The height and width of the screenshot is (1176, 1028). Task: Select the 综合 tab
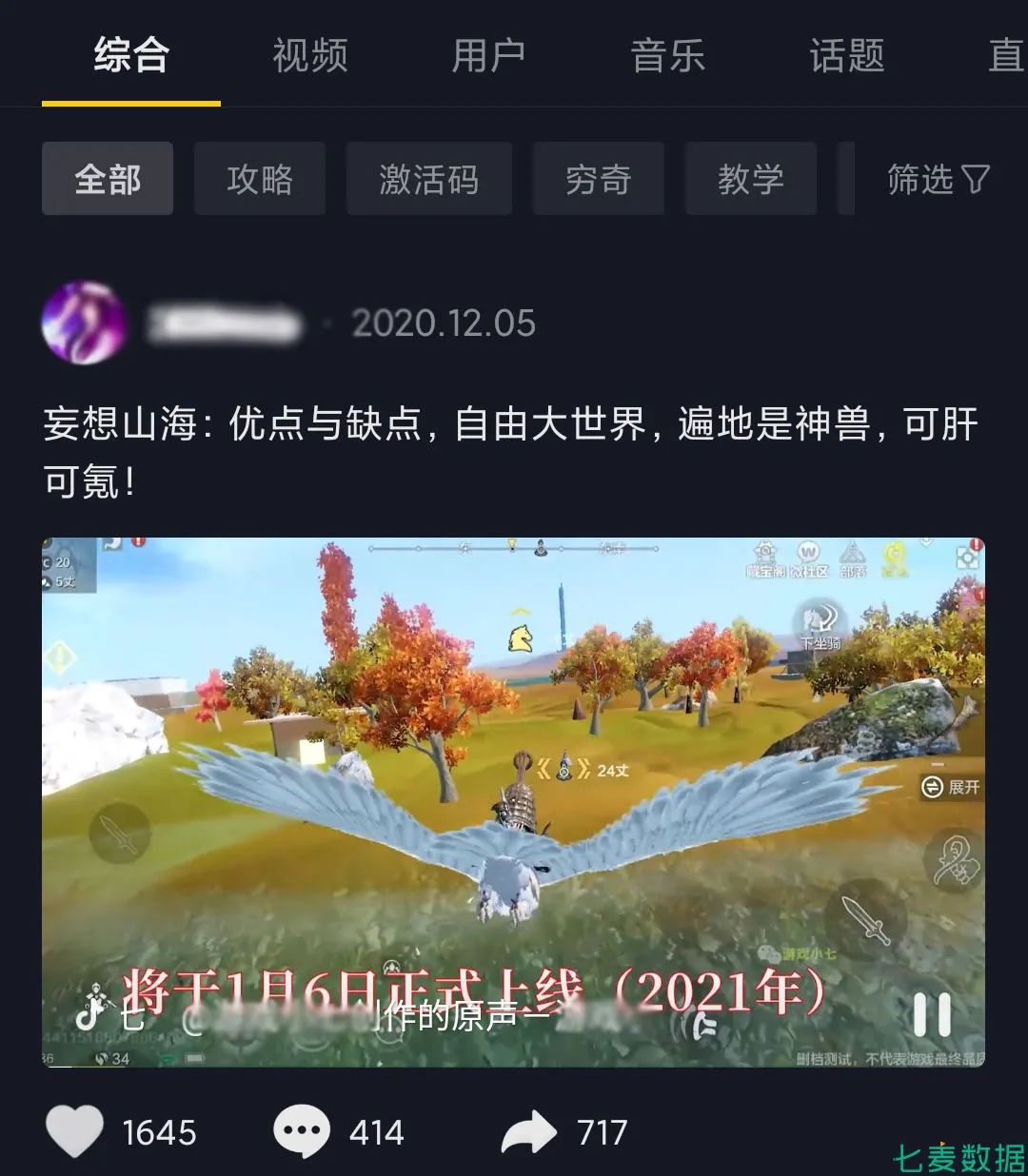point(131,56)
